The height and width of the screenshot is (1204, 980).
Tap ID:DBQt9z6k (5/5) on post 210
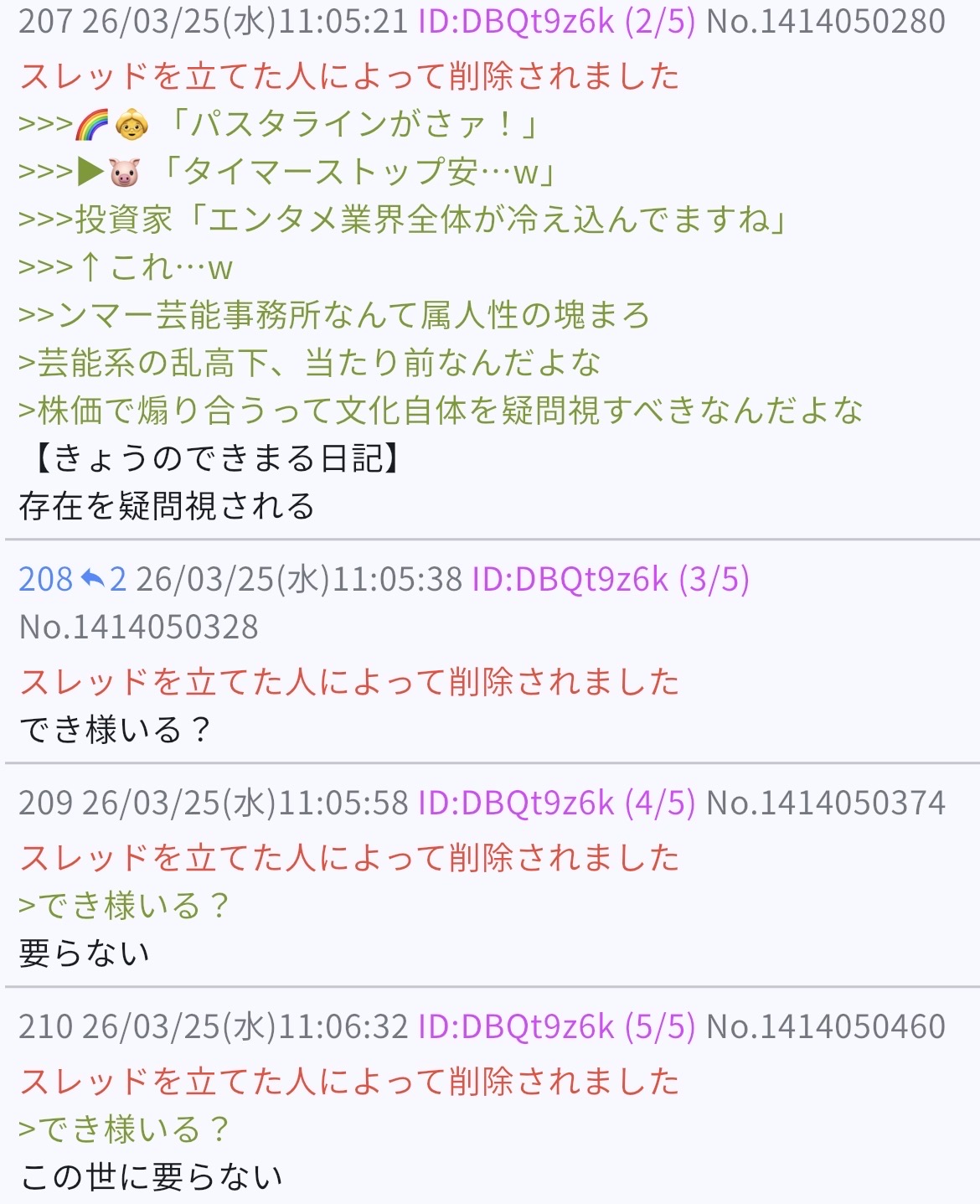(x=556, y=1026)
